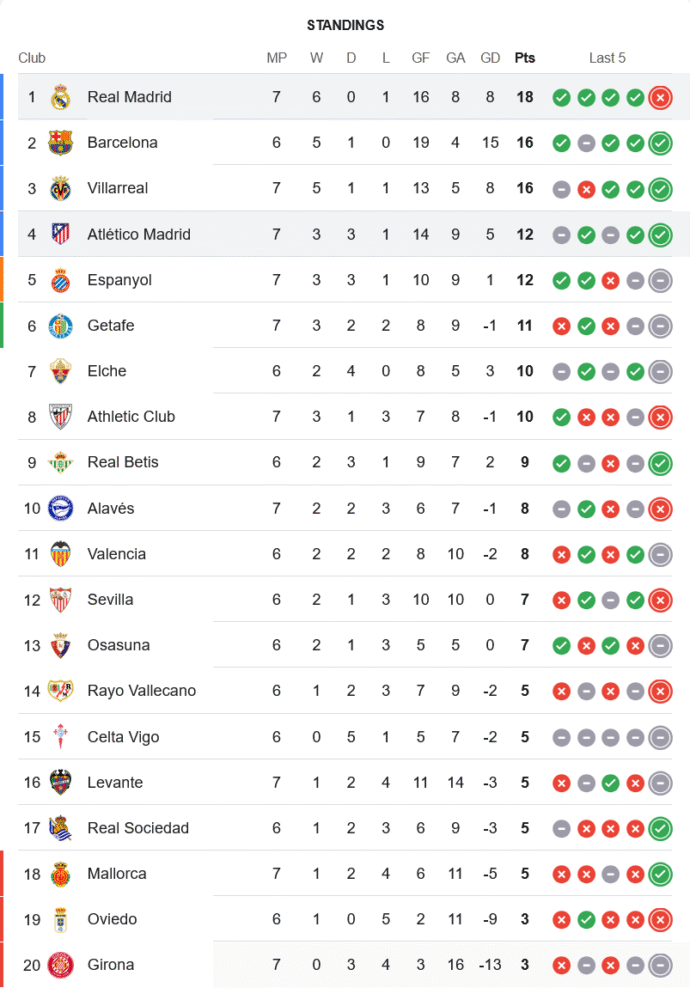Open the Athletic Club row
This screenshot has width=690, height=1000.
[x=130, y=417]
